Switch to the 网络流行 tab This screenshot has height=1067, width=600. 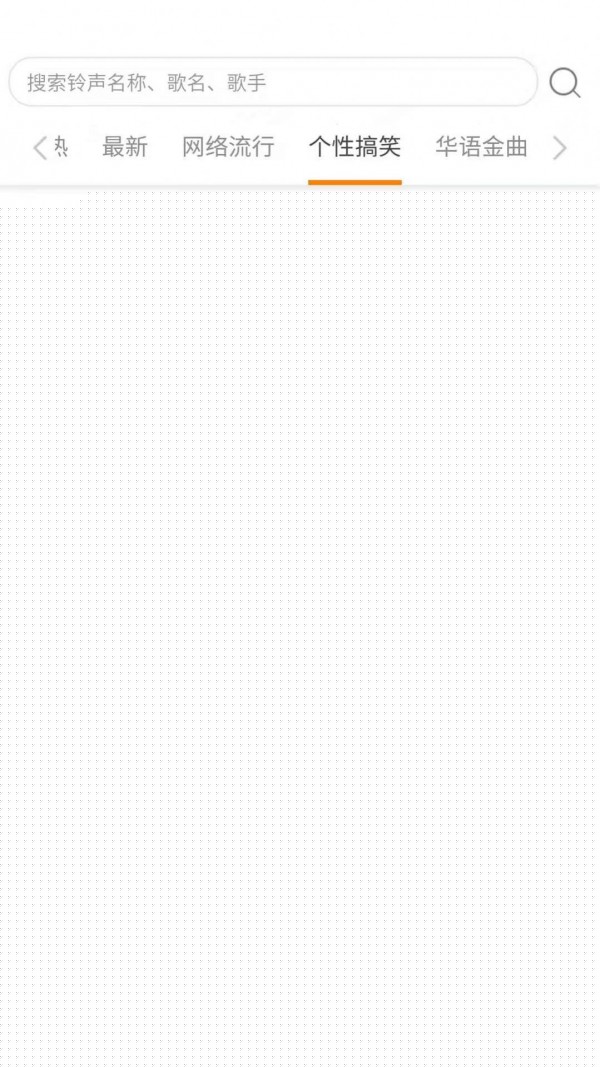pyautogui.click(x=228, y=148)
